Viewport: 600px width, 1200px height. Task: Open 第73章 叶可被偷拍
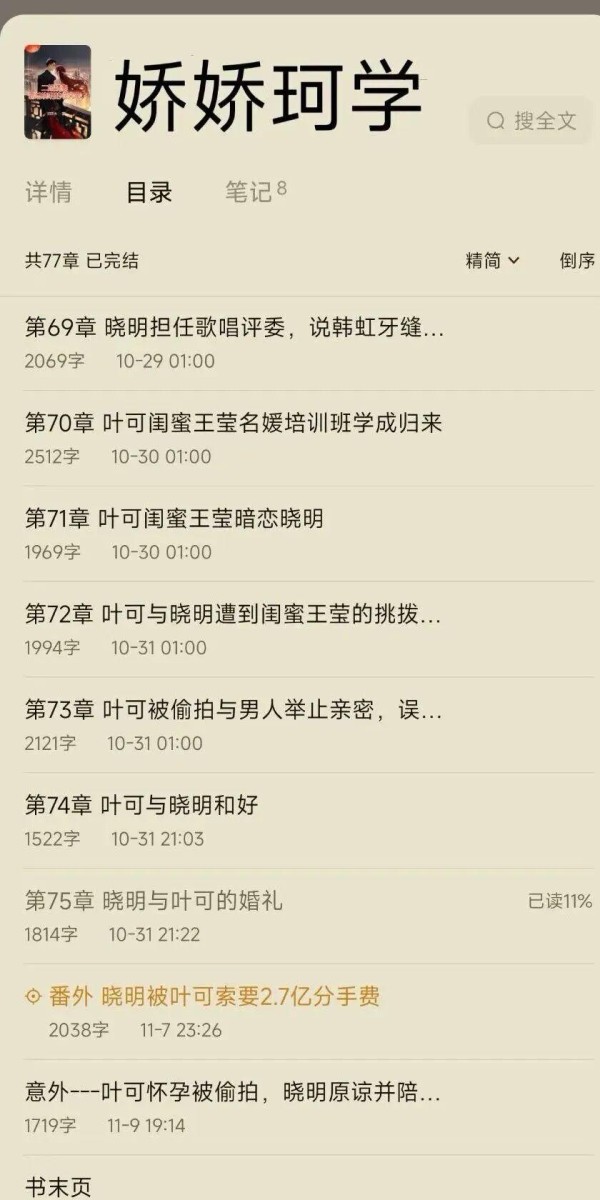(232, 710)
